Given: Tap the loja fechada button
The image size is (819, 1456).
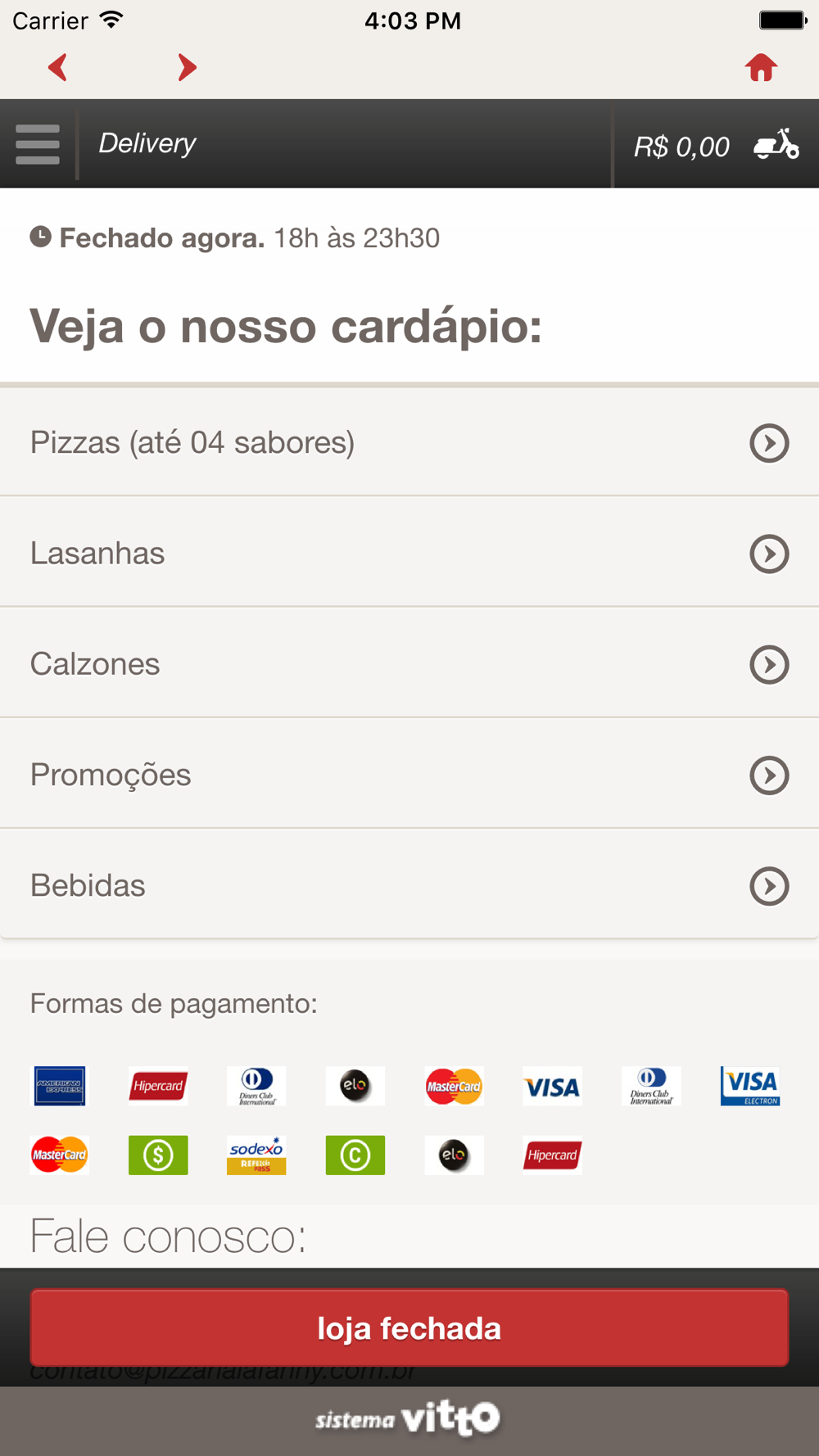Looking at the screenshot, I should 409,1328.
